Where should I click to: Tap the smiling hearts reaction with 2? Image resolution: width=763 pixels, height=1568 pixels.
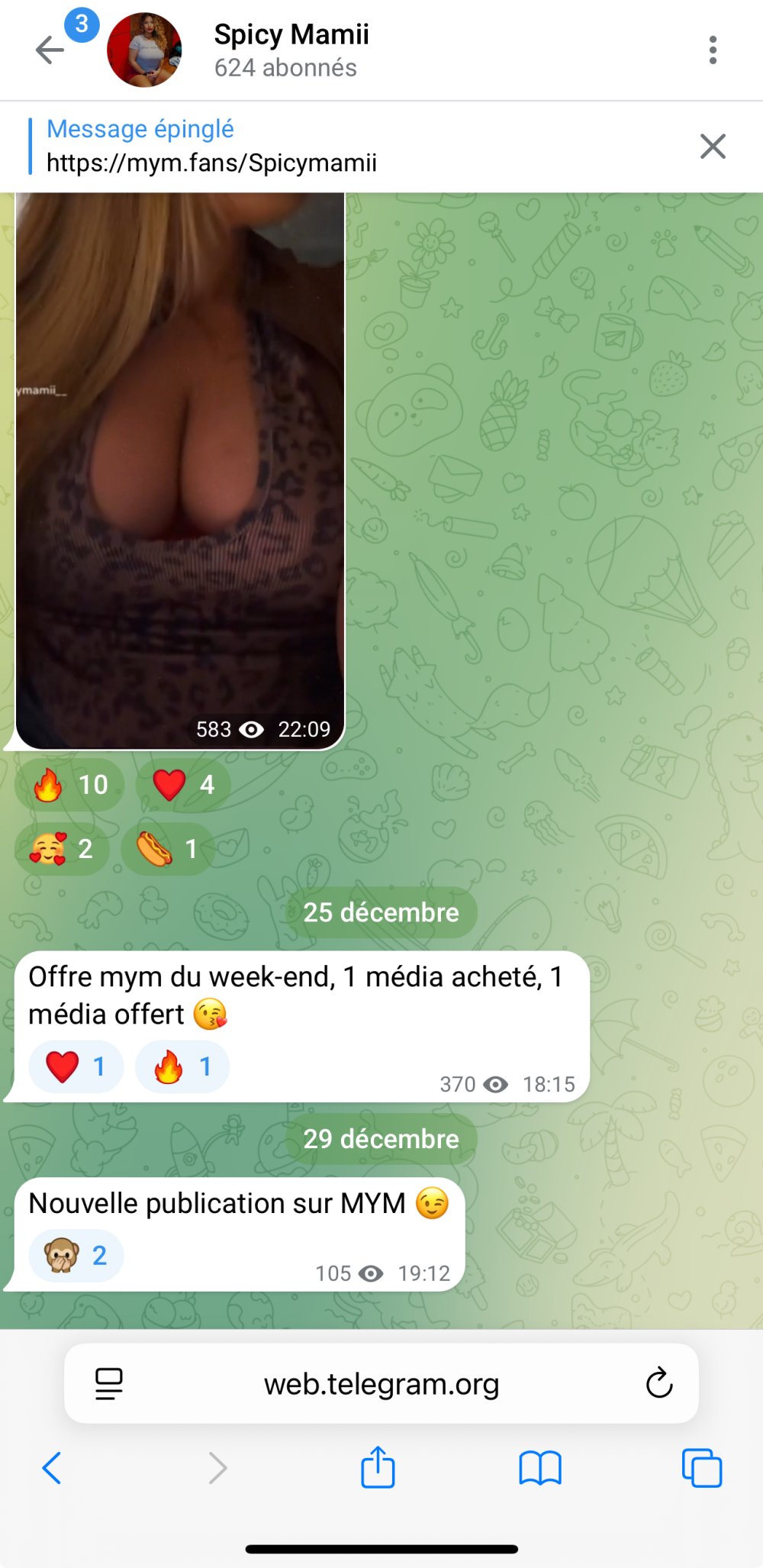[x=61, y=849]
